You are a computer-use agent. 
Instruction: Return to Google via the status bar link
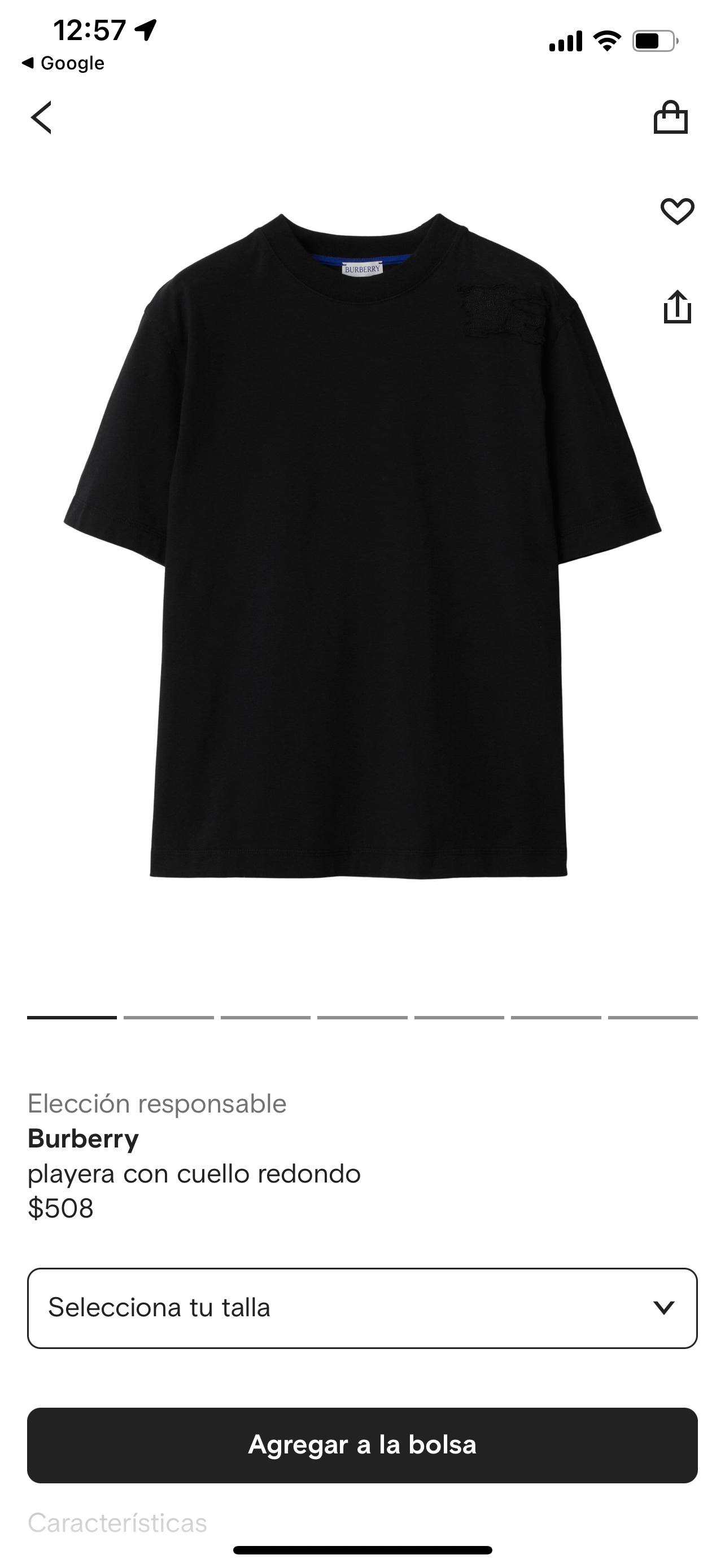click(63, 63)
